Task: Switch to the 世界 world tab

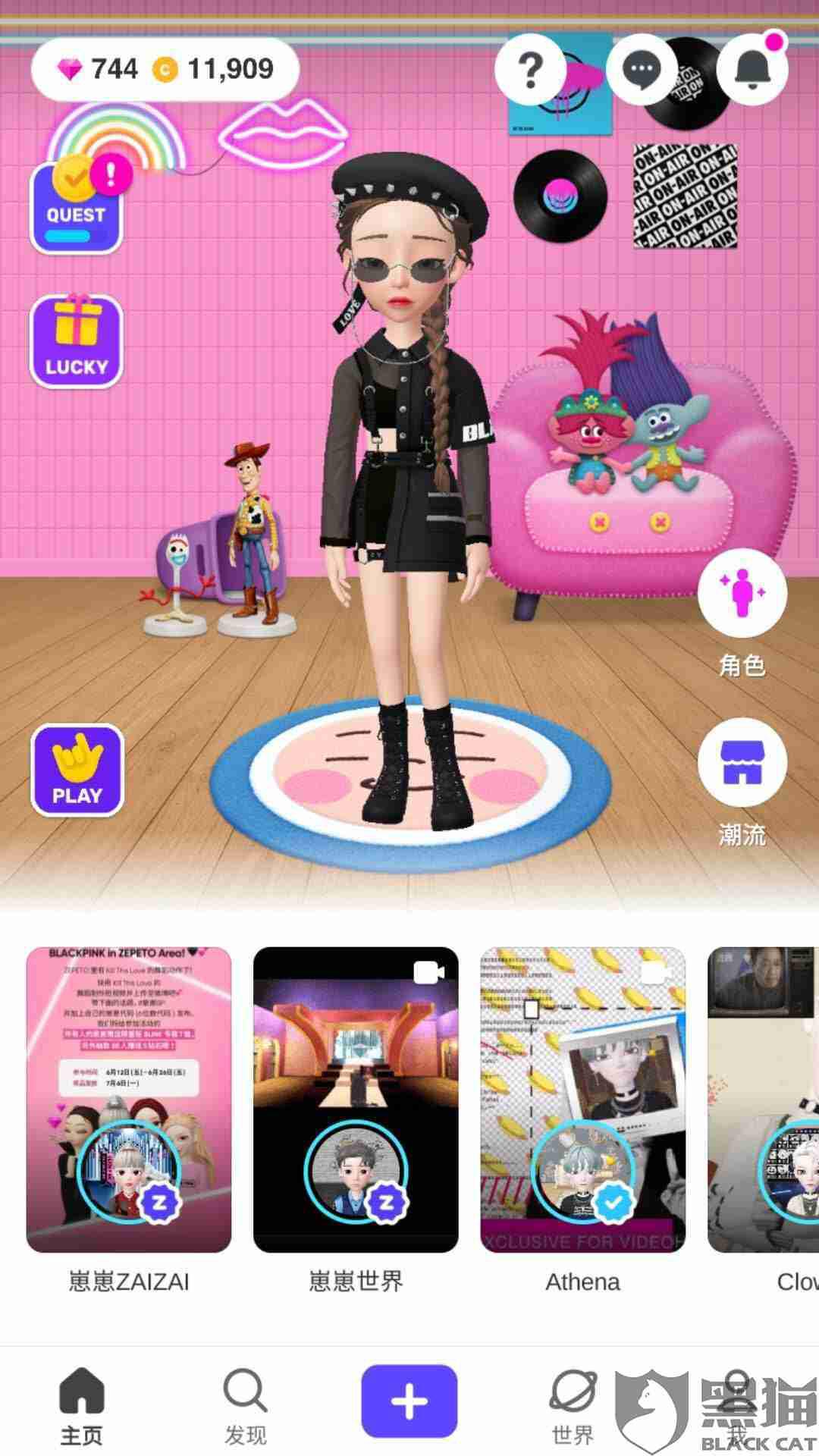Action: (573, 1407)
